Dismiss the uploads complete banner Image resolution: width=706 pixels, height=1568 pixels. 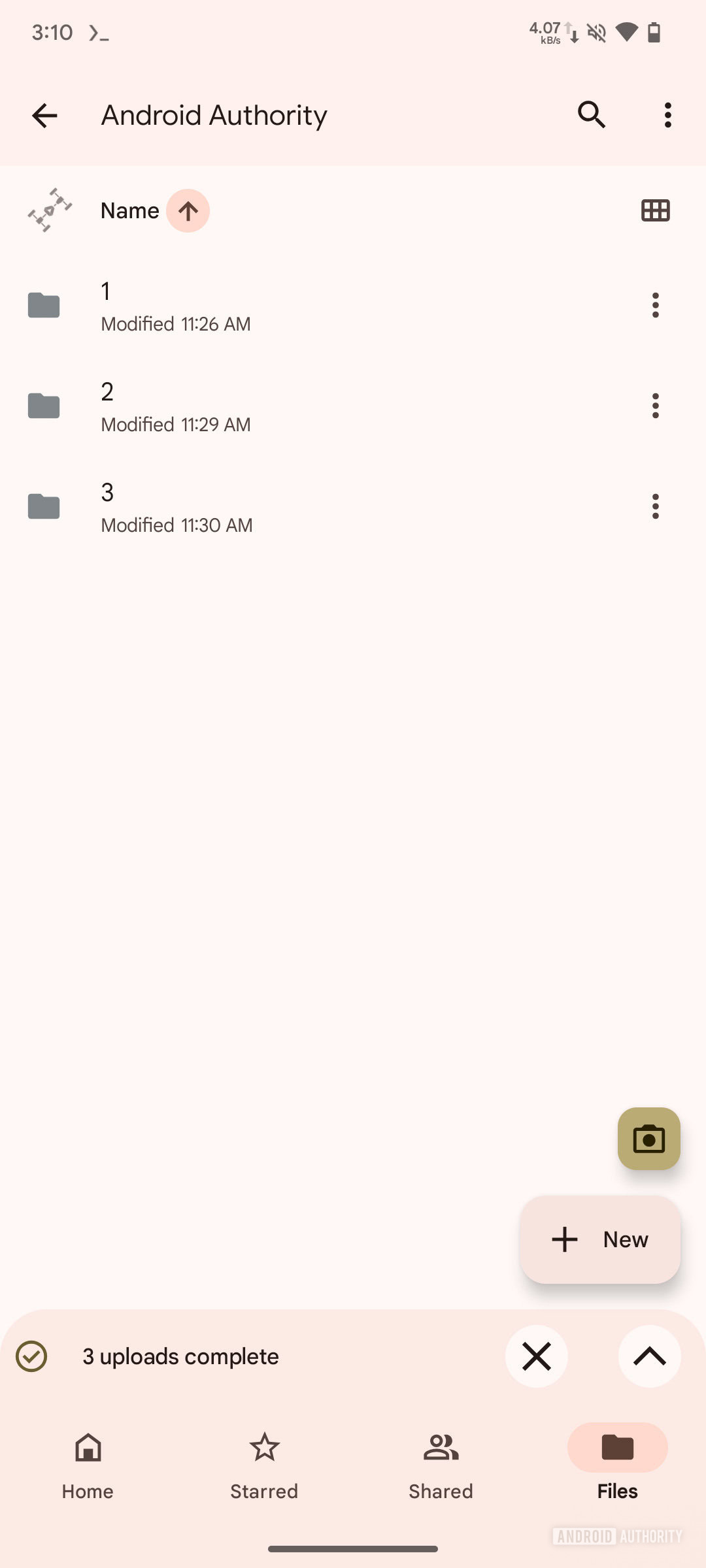[536, 1356]
